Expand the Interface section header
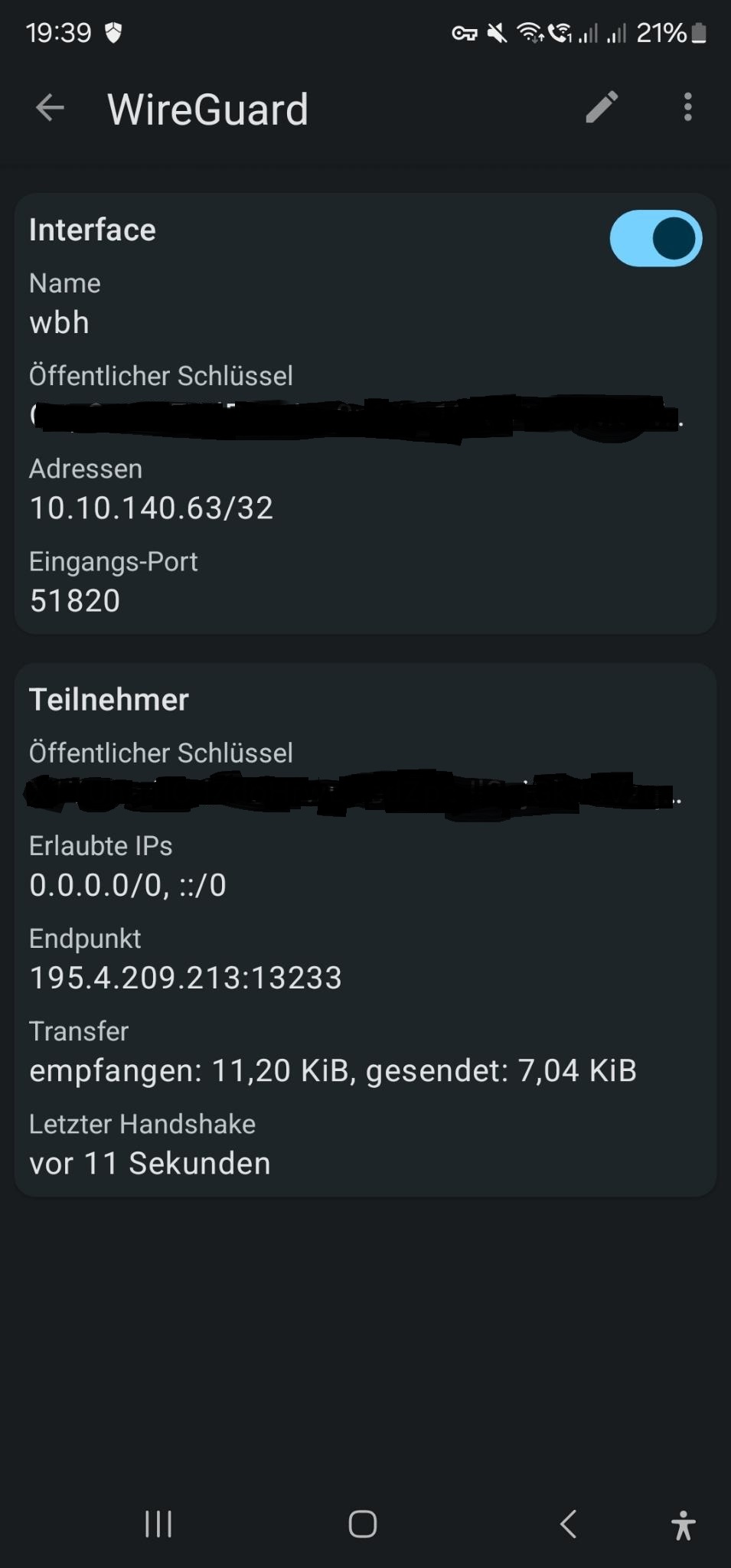The width and height of the screenshot is (731, 1568). [92, 229]
